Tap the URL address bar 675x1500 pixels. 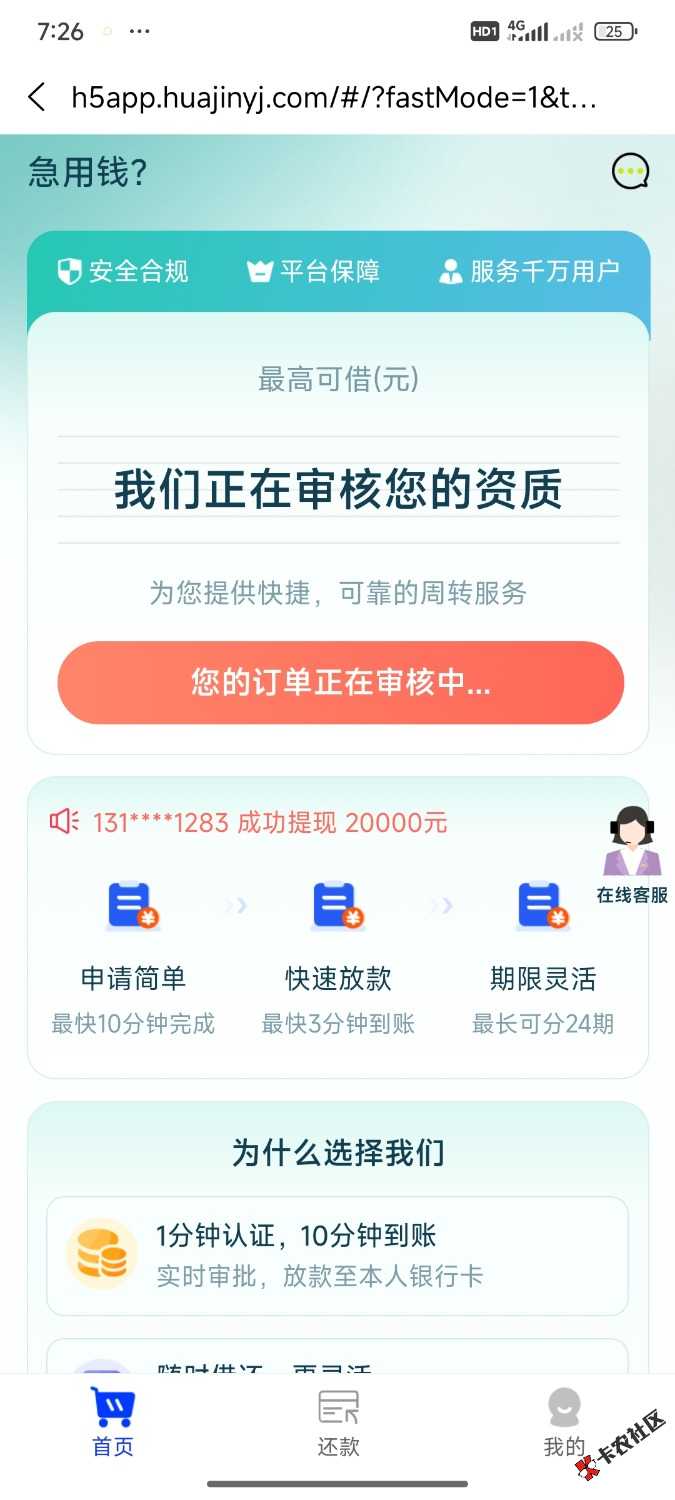334,97
